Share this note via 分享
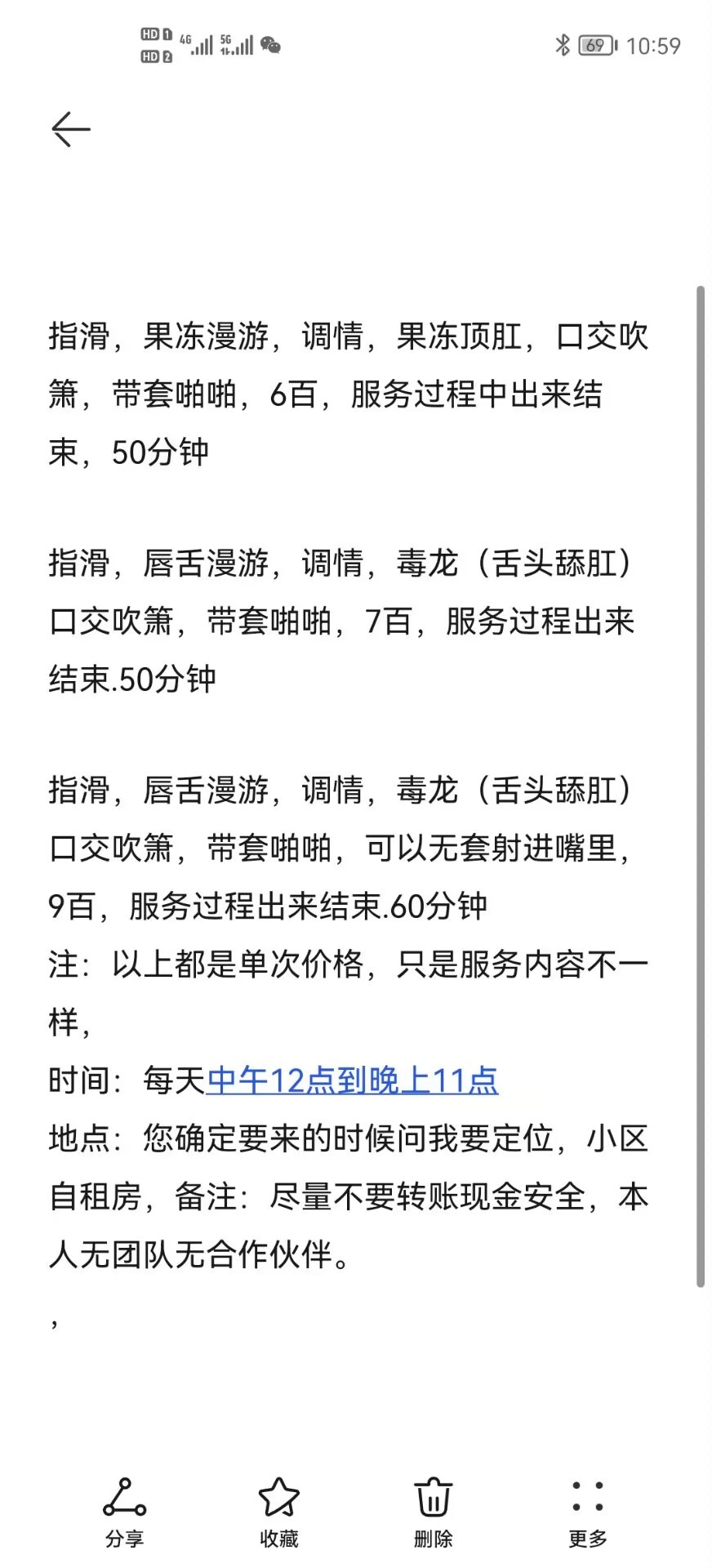This screenshot has width=712, height=1568. [x=124, y=1511]
